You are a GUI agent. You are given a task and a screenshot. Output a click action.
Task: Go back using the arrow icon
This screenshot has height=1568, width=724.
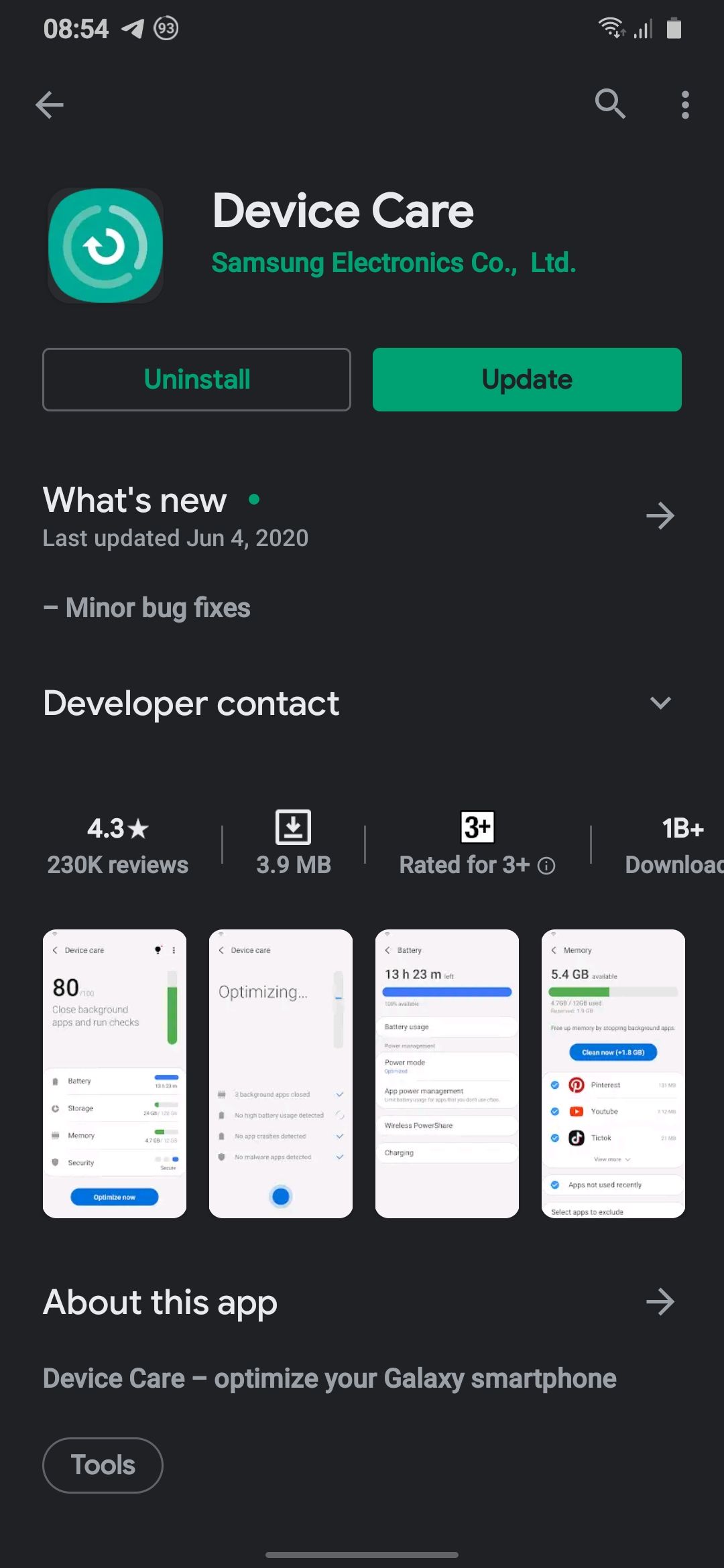click(x=50, y=105)
